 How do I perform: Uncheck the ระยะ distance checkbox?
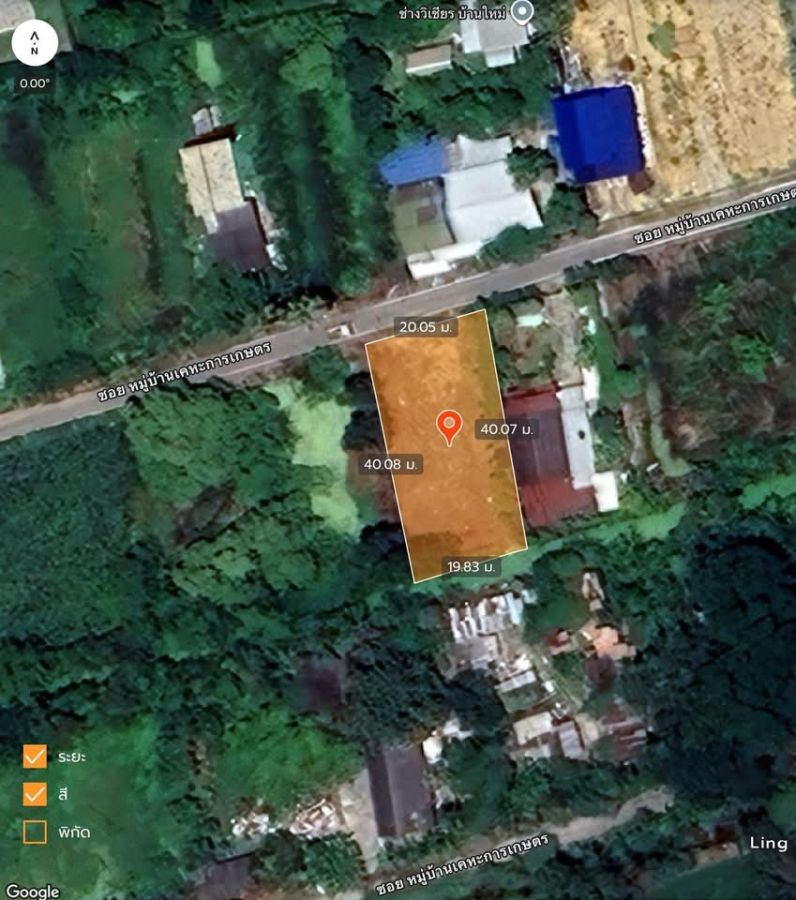pos(35,756)
